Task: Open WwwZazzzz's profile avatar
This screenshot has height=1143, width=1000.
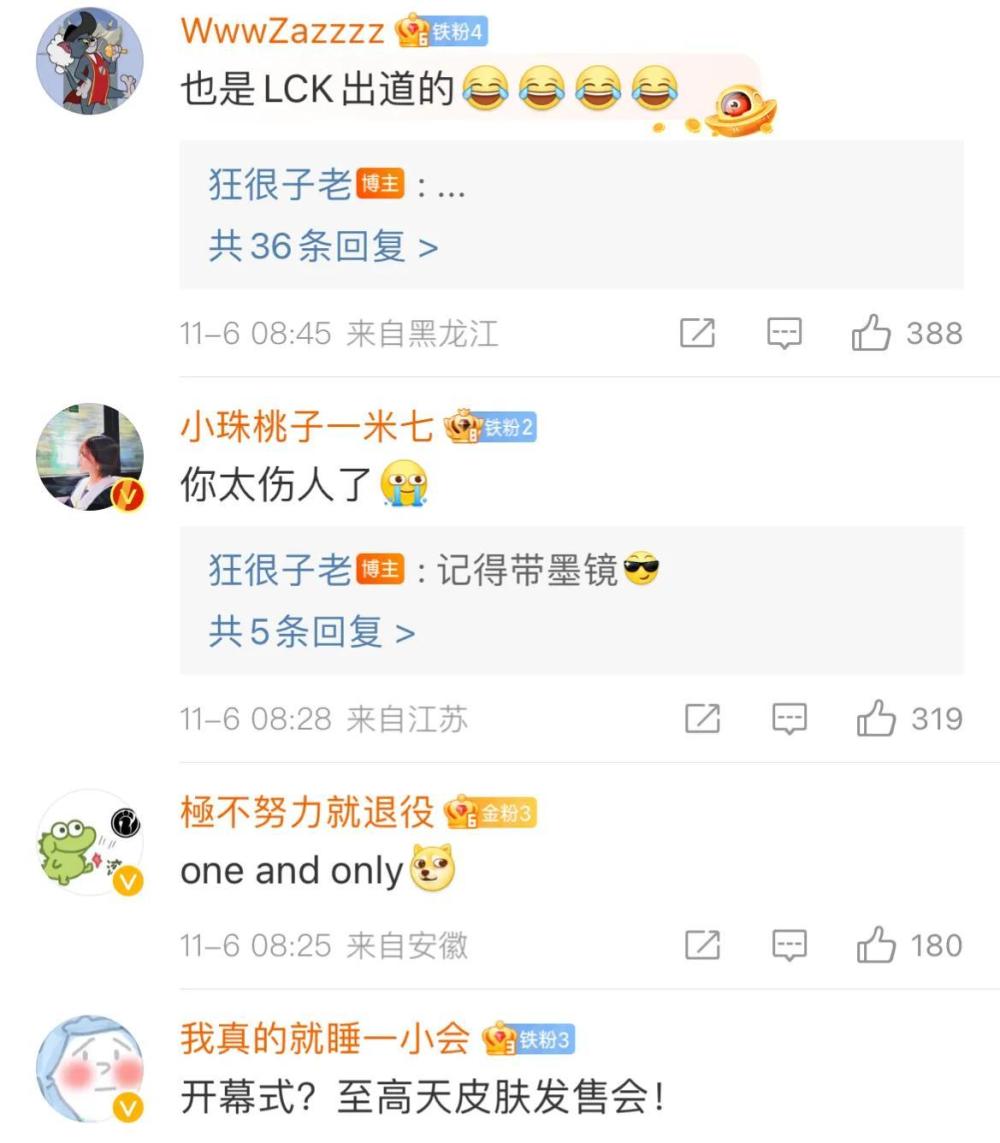Action: pyautogui.click(x=90, y=62)
